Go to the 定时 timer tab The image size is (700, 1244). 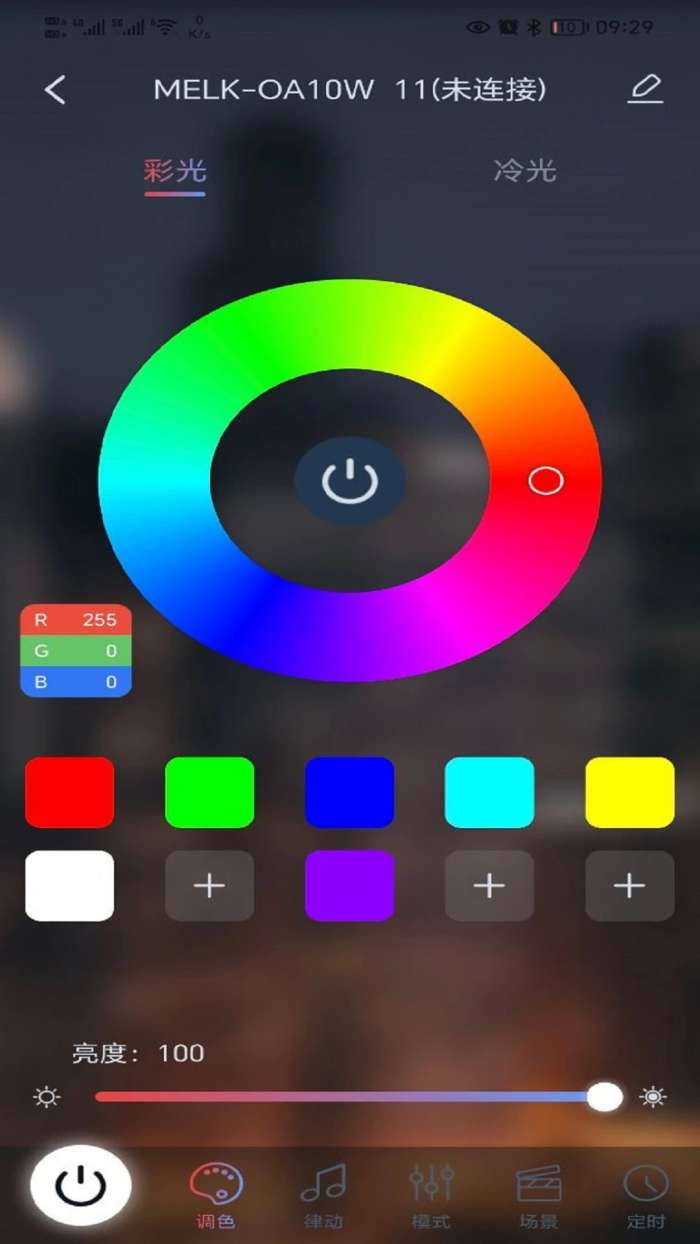[646, 1195]
